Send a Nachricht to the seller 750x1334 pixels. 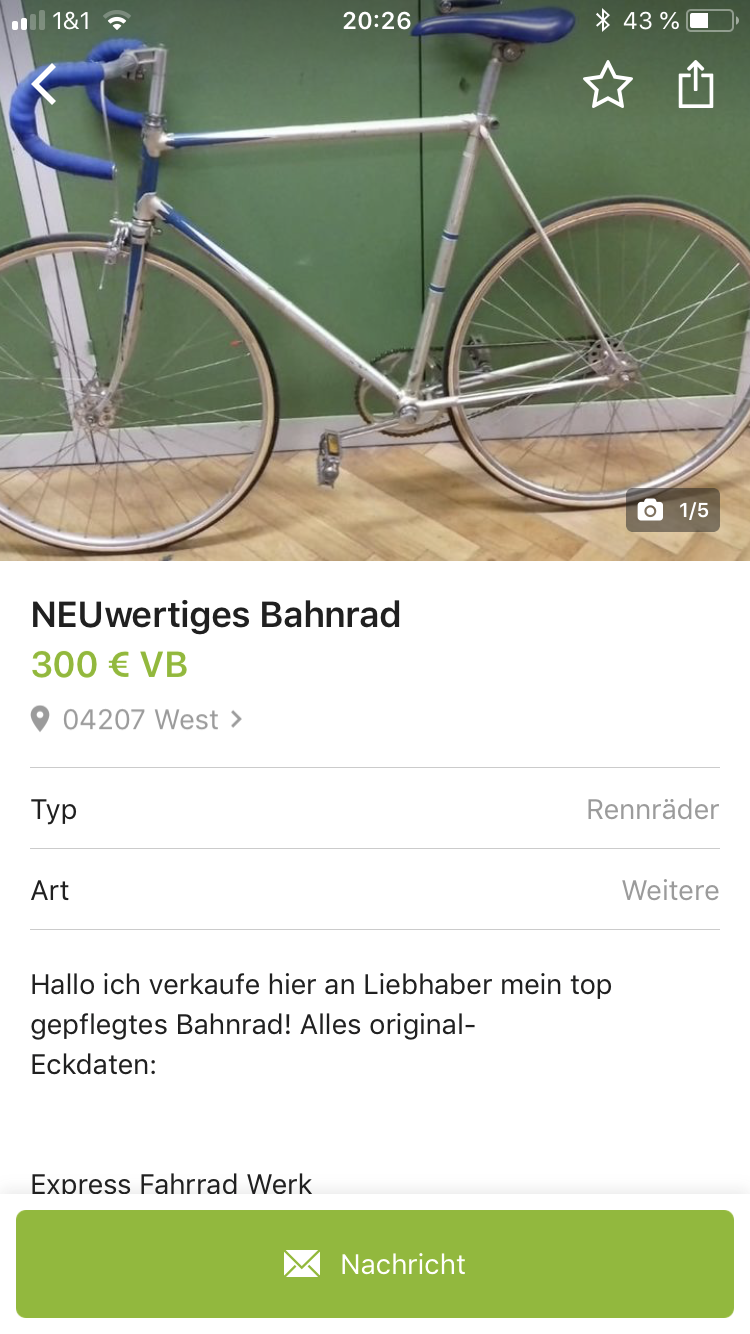coord(375,1264)
